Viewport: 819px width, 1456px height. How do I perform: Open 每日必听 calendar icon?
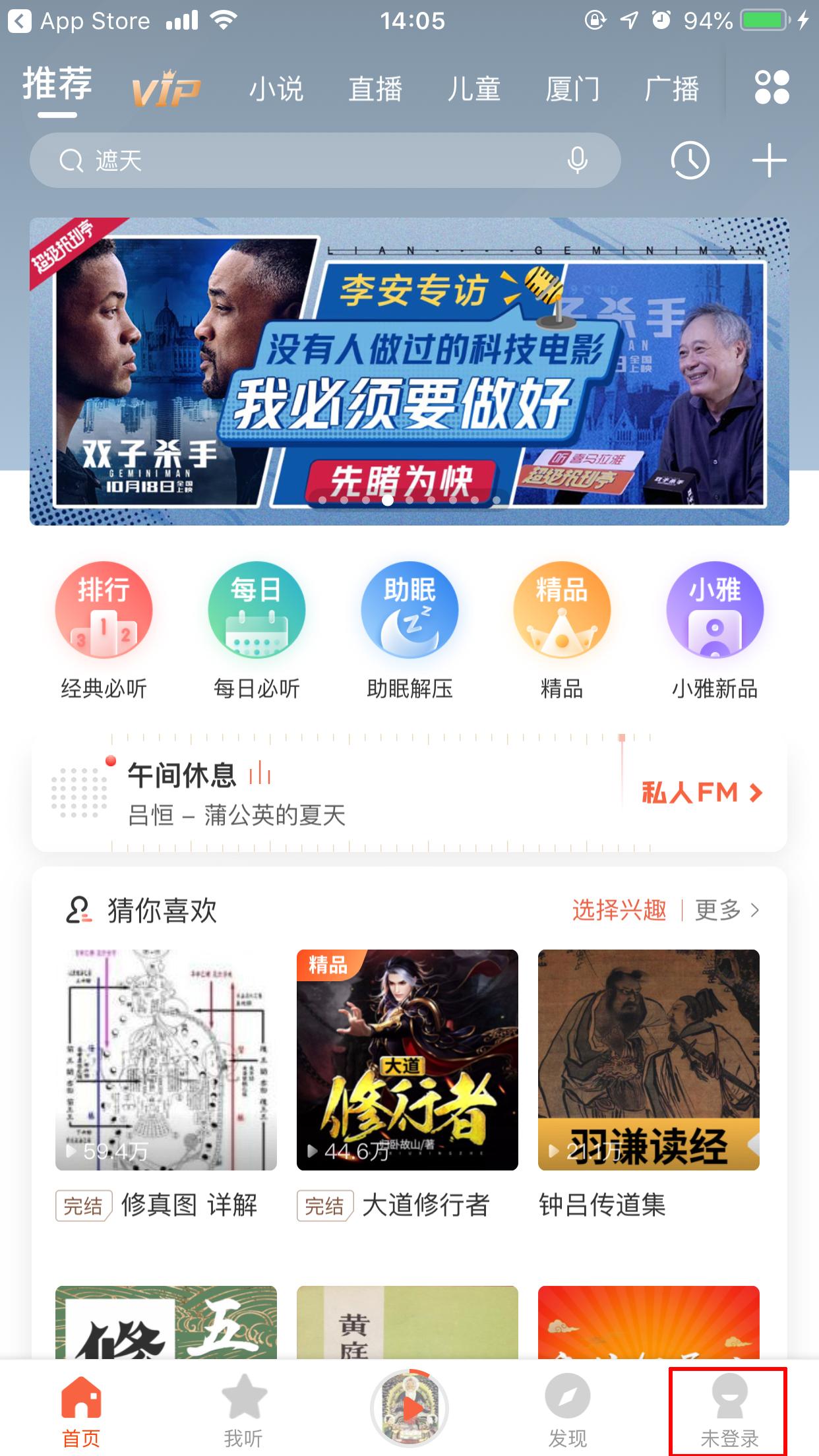(257, 610)
